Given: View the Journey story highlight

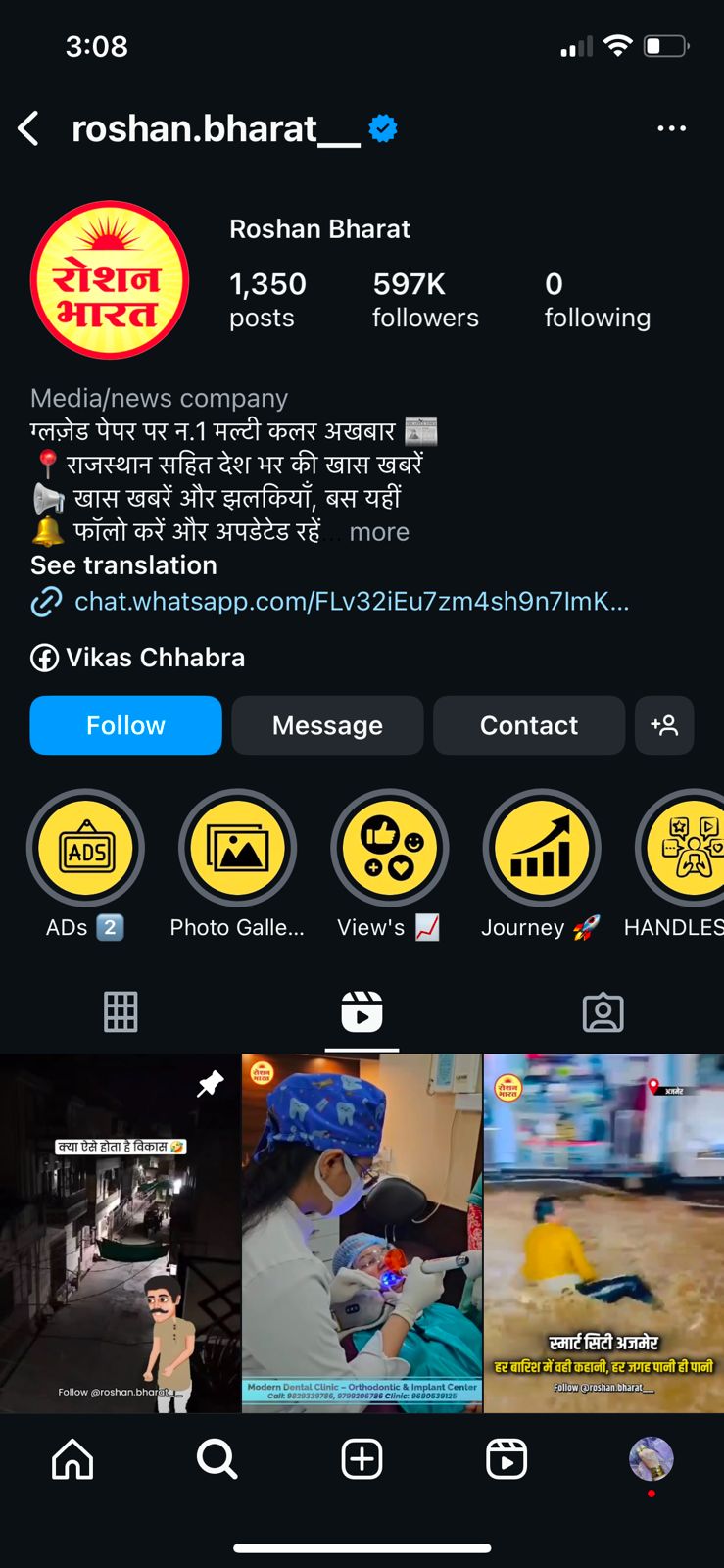Looking at the screenshot, I should [541, 849].
